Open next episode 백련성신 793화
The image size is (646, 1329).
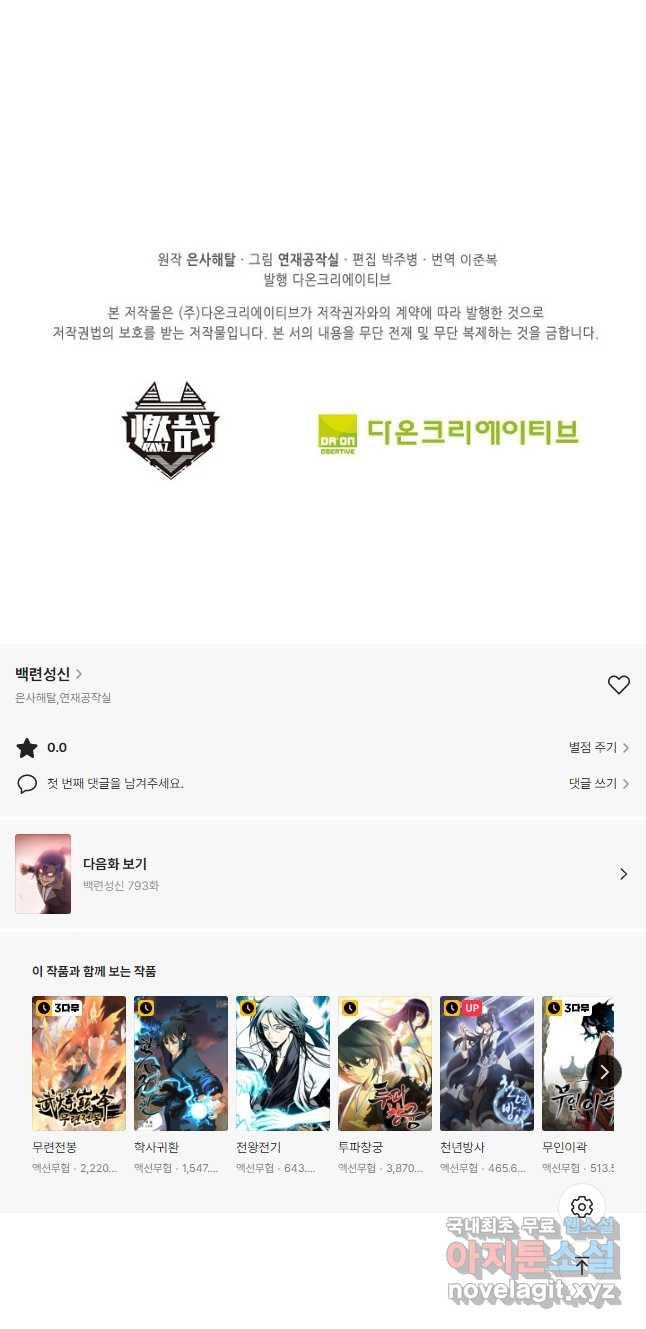322,874
